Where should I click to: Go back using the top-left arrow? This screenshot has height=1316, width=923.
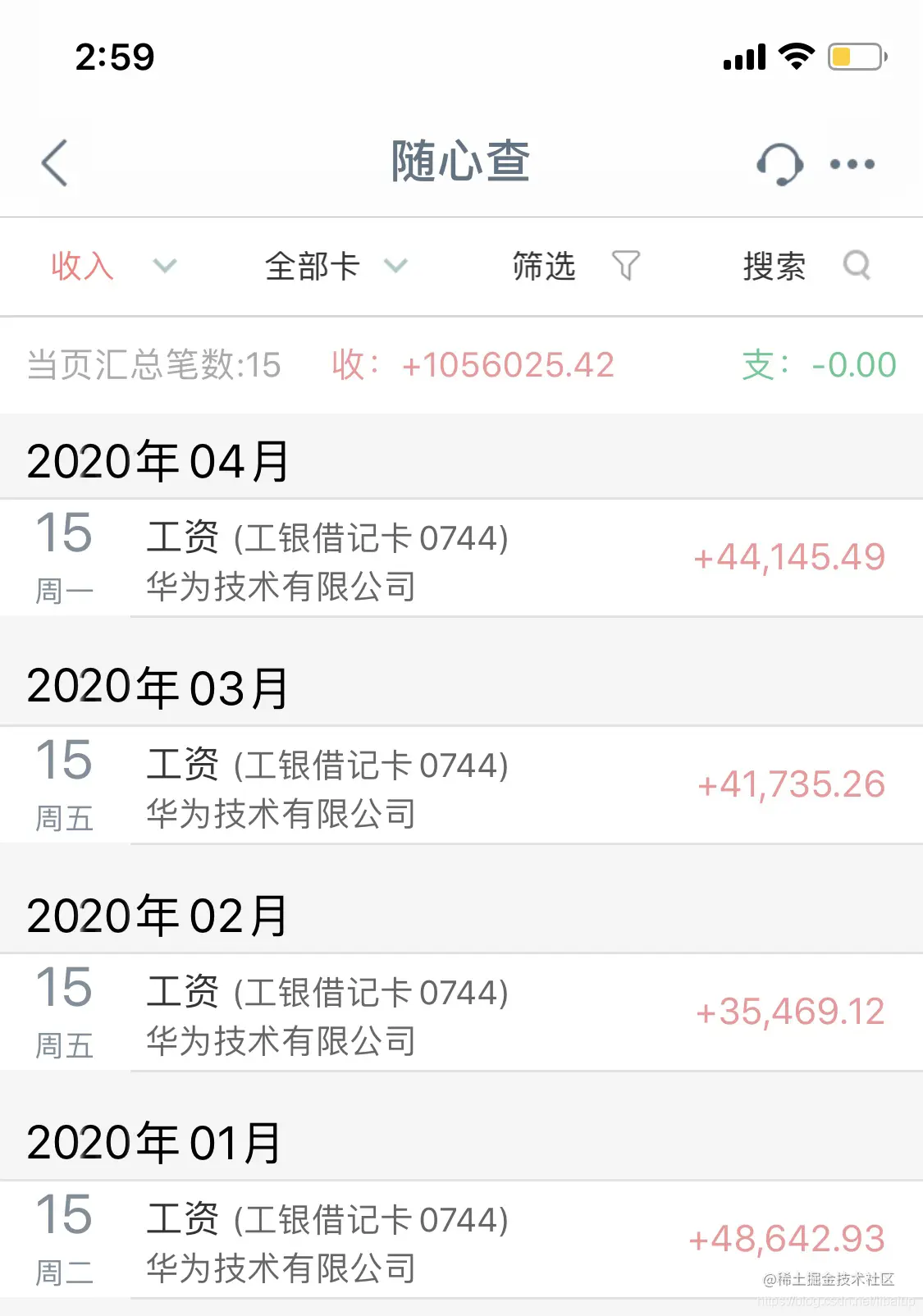coord(55,162)
